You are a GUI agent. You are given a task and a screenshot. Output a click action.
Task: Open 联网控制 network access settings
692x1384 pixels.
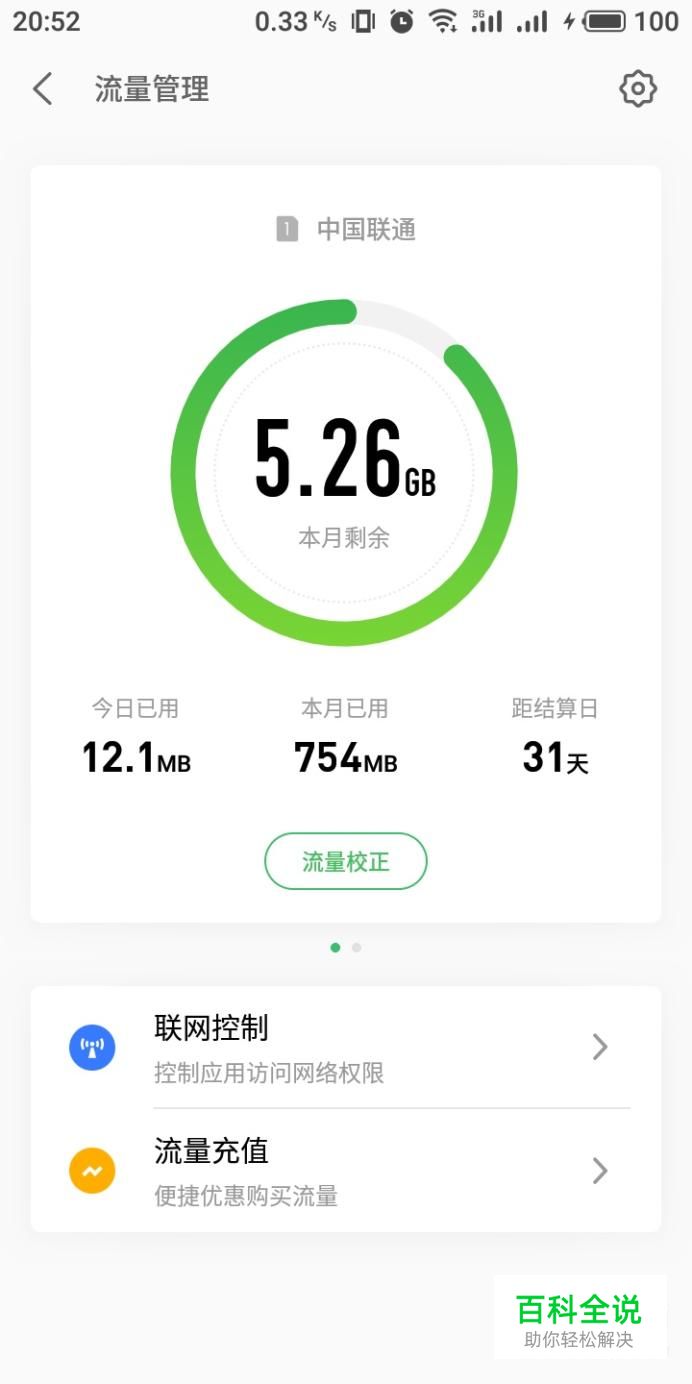point(345,1047)
